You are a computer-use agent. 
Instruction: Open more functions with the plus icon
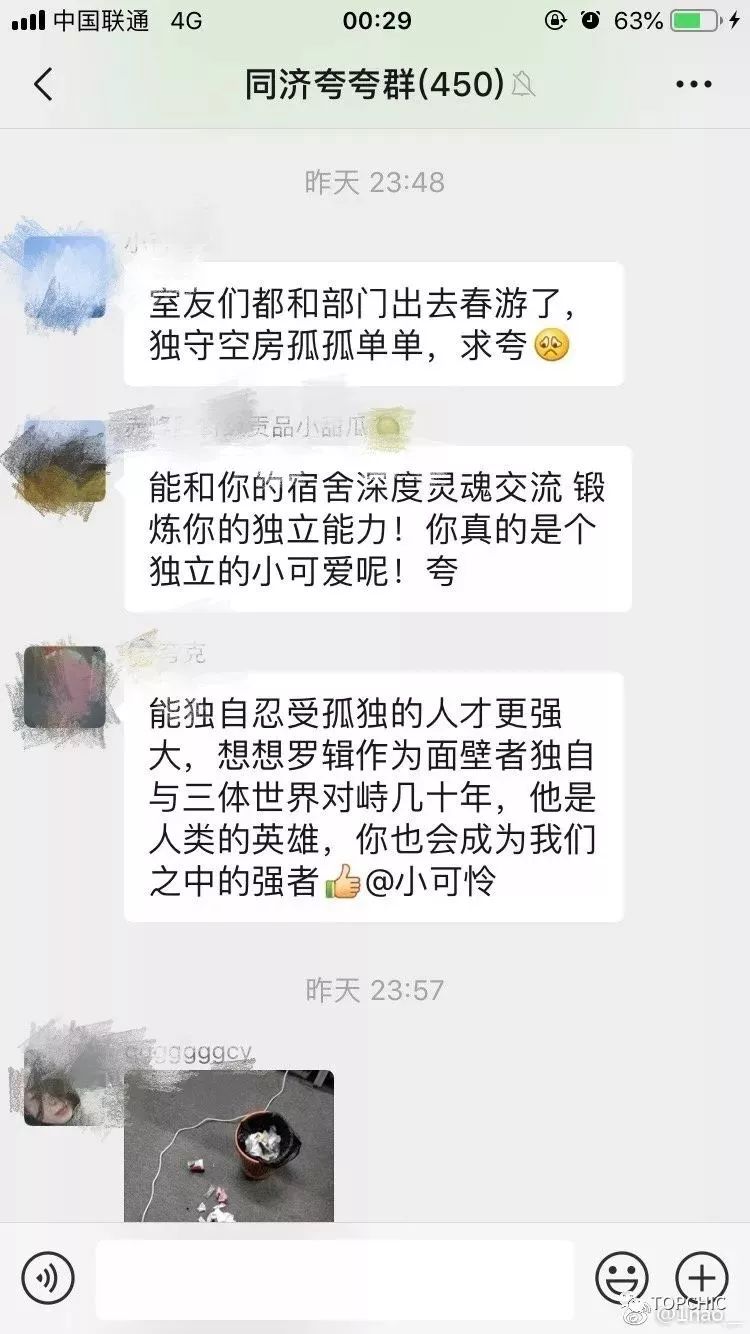(x=700, y=1278)
